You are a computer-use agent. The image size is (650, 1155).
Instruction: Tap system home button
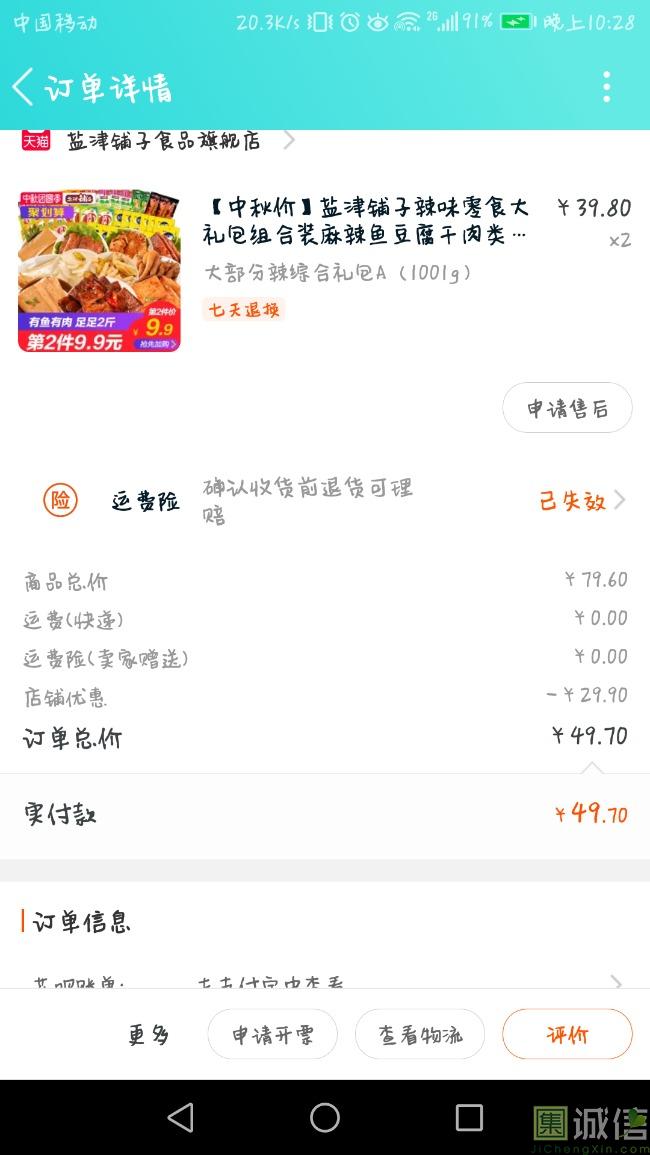tap(325, 1117)
